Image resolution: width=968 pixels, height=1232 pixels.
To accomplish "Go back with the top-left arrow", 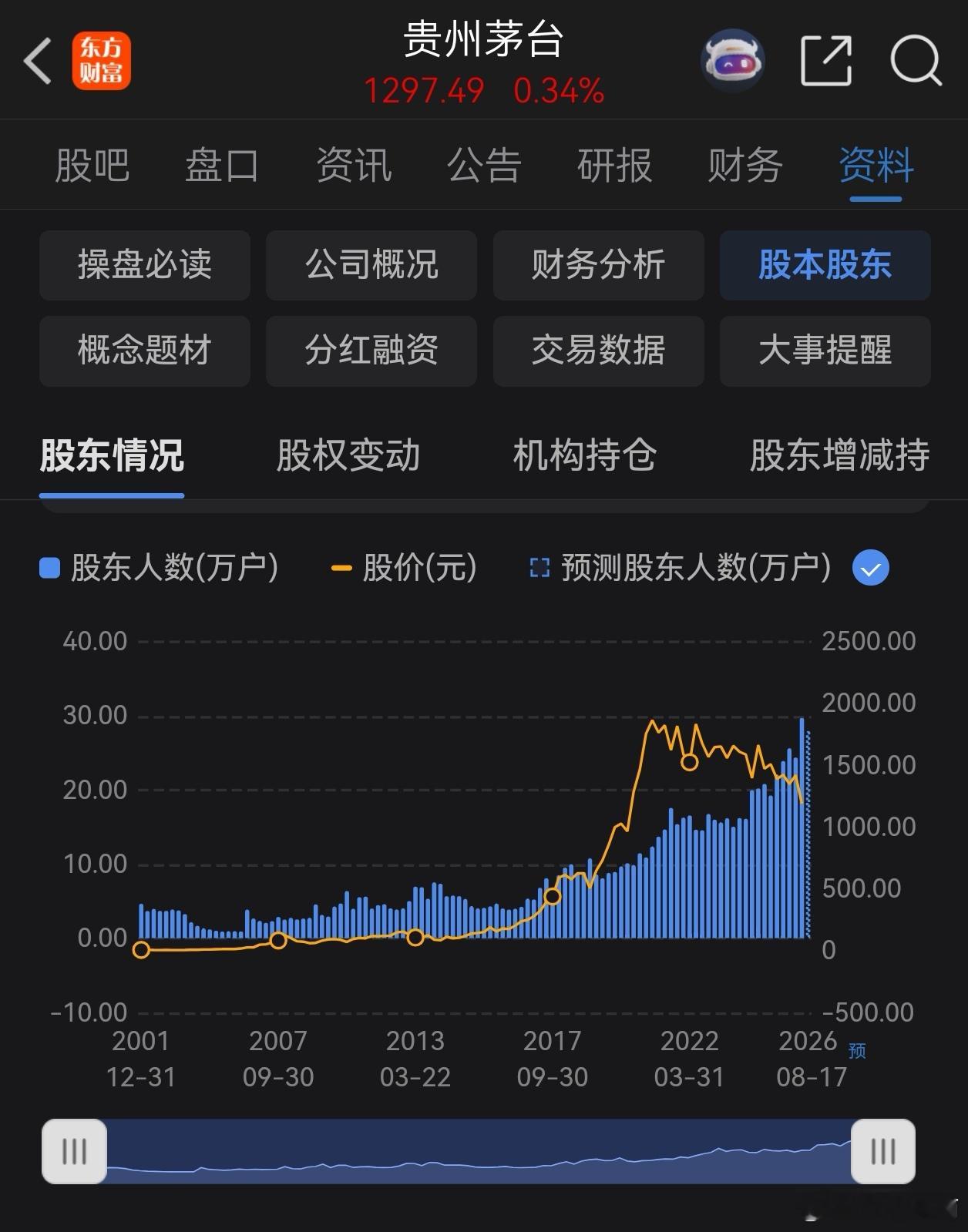I will (x=37, y=61).
